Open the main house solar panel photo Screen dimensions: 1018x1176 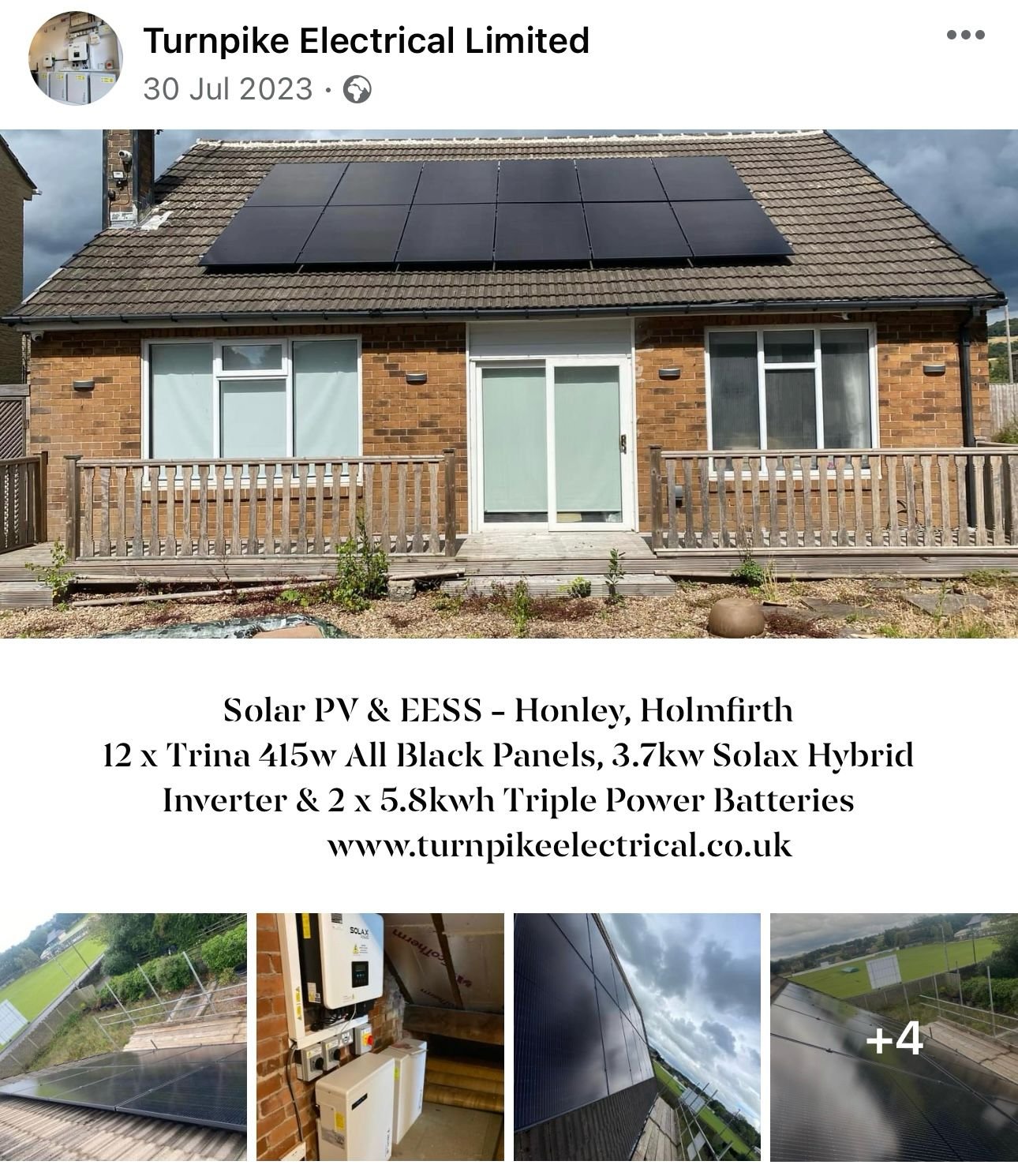pyautogui.click(x=509, y=384)
